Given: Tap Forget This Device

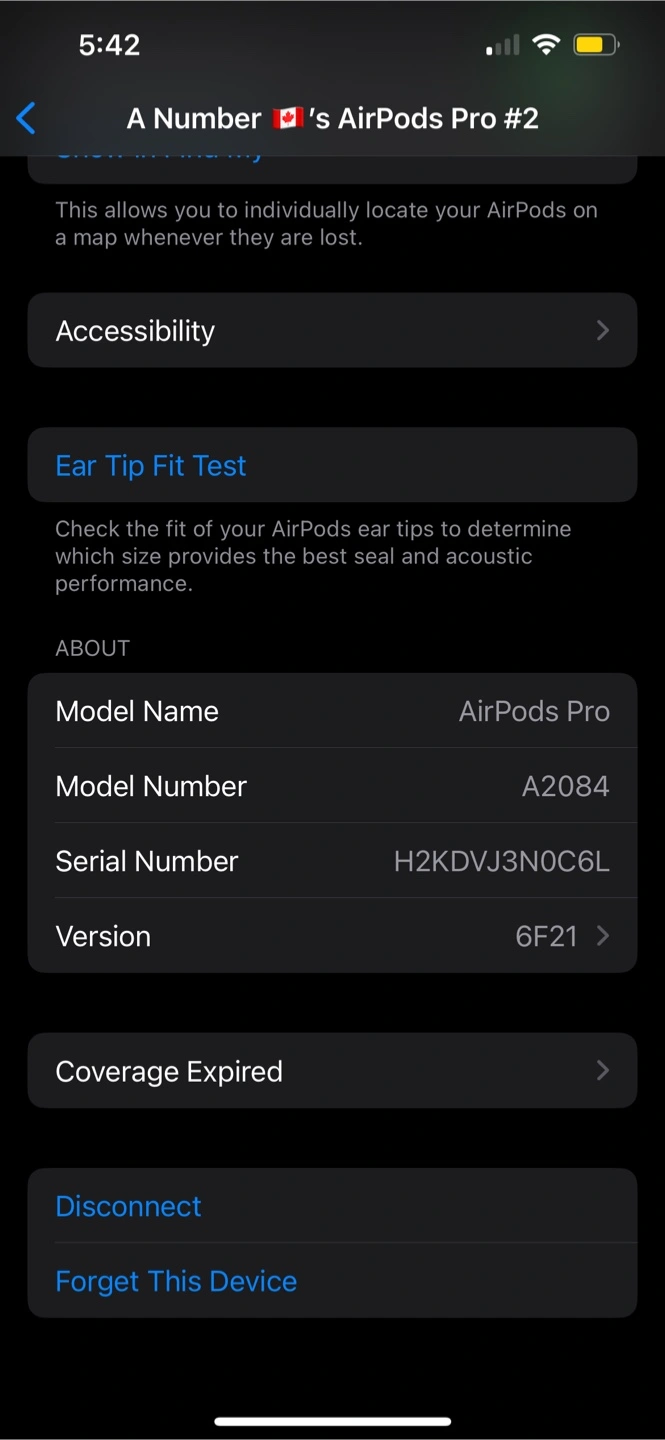Looking at the screenshot, I should point(332,1280).
